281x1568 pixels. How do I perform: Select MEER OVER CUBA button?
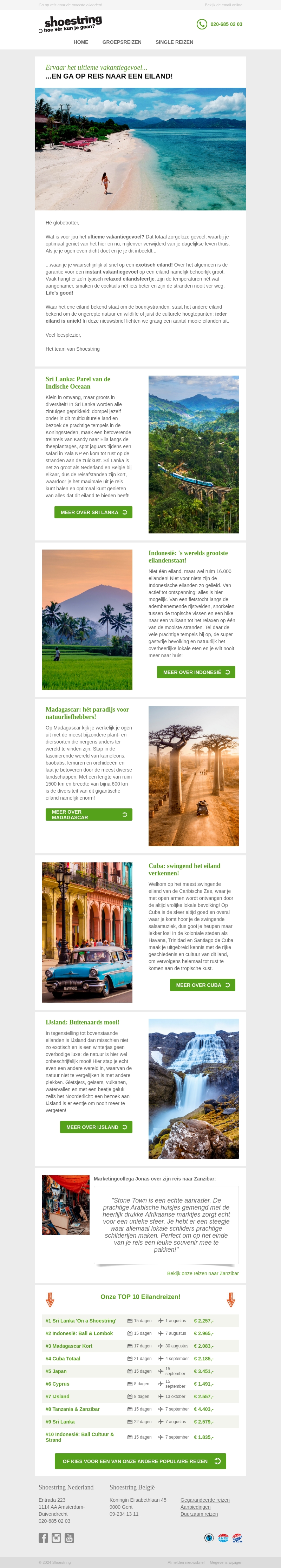pyautogui.click(x=202, y=985)
